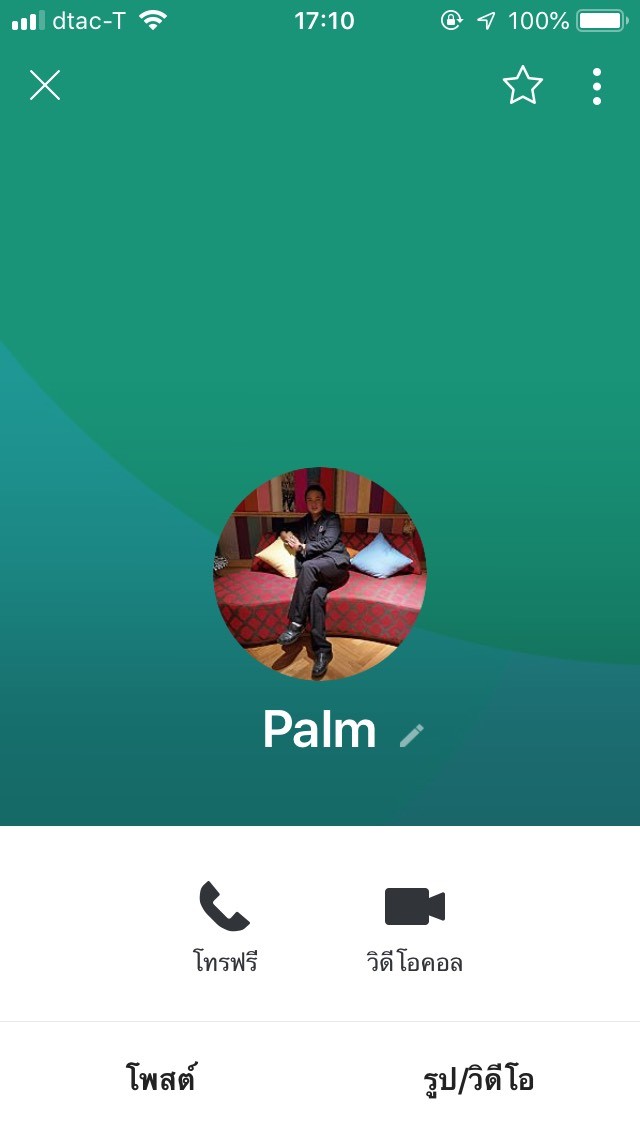Switch to the โพสต์ tab
This screenshot has height=1136, width=640.
coord(160,1079)
